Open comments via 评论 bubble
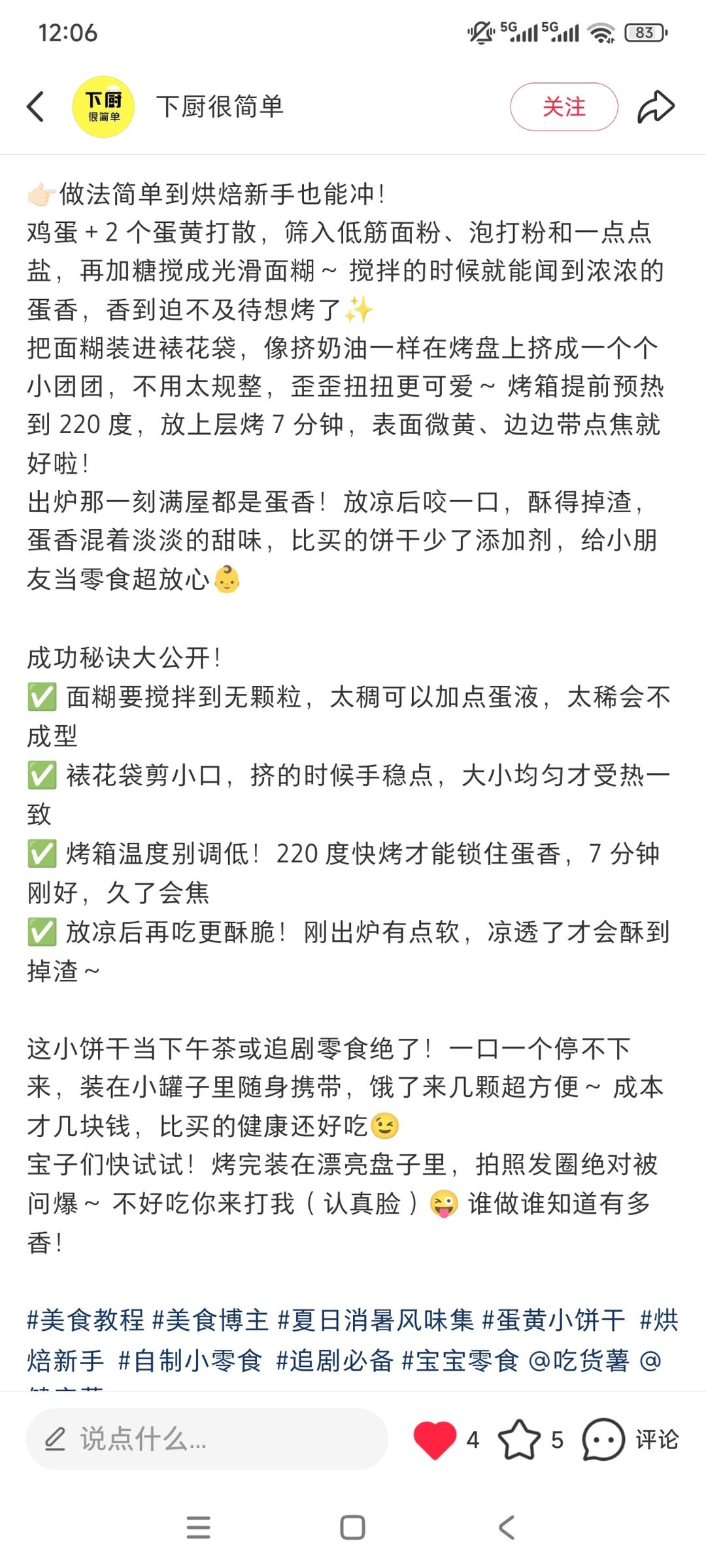 pyautogui.click(x=630, y=1439)
